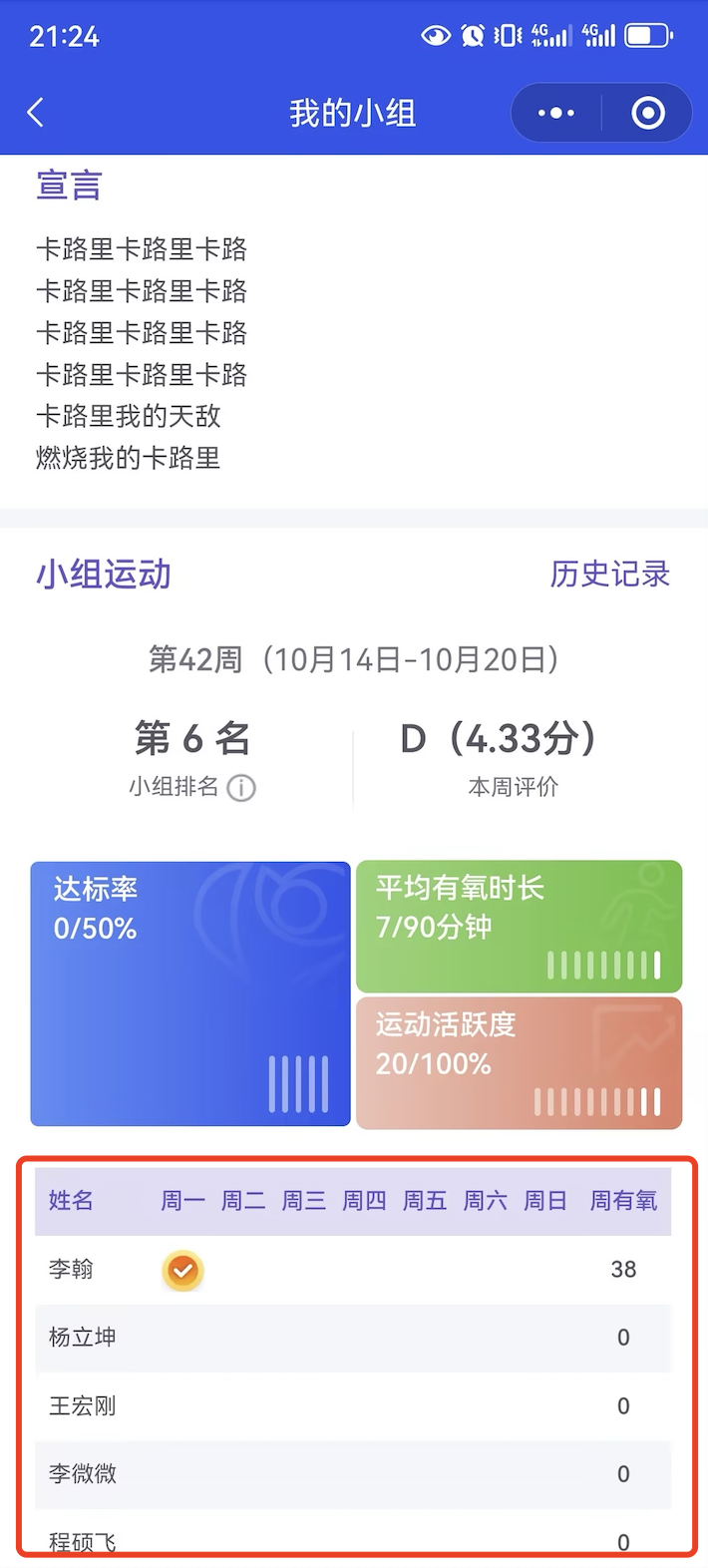
Task: Open the 运动活跃度 card
Action: [x=519, y=1063]
